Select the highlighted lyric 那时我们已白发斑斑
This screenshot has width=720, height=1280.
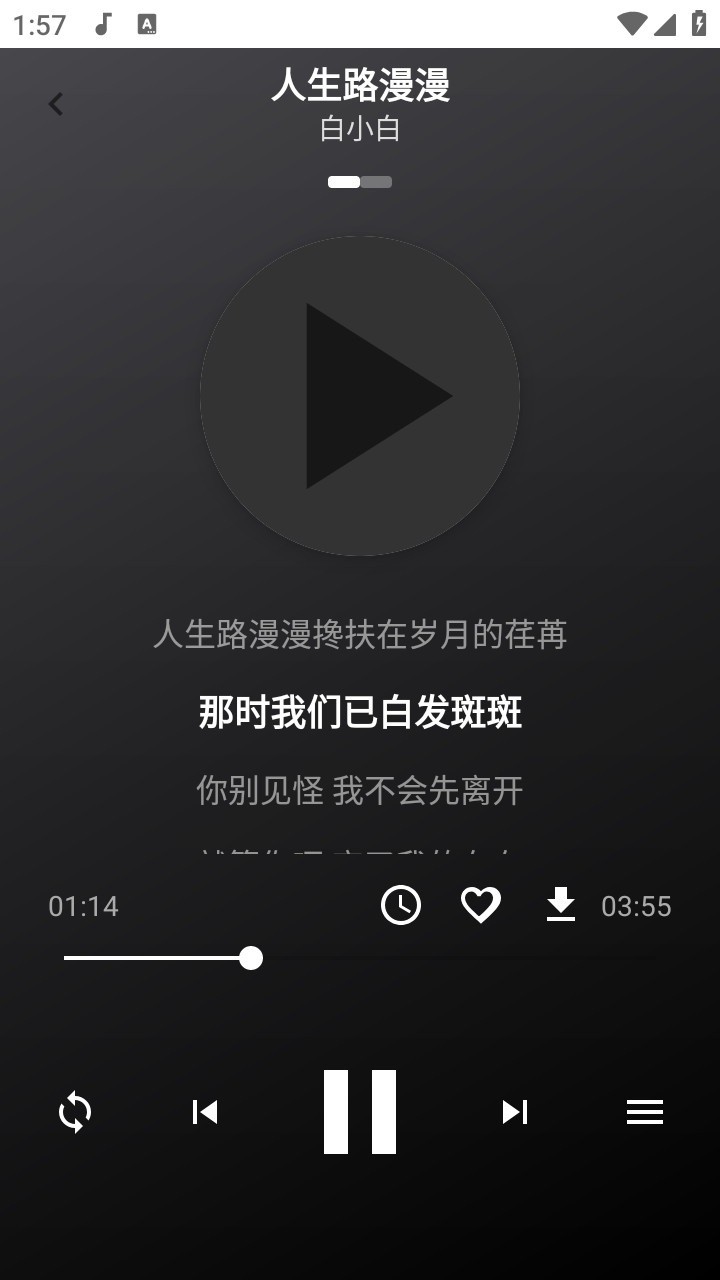click(360, 712)
